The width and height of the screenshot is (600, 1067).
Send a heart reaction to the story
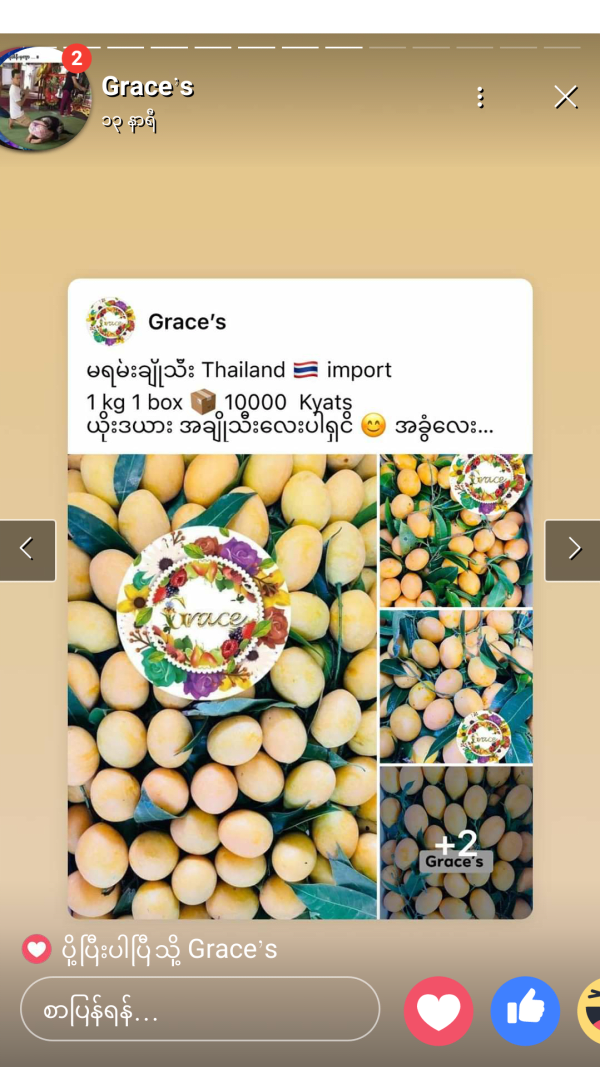coord(438,1011)
